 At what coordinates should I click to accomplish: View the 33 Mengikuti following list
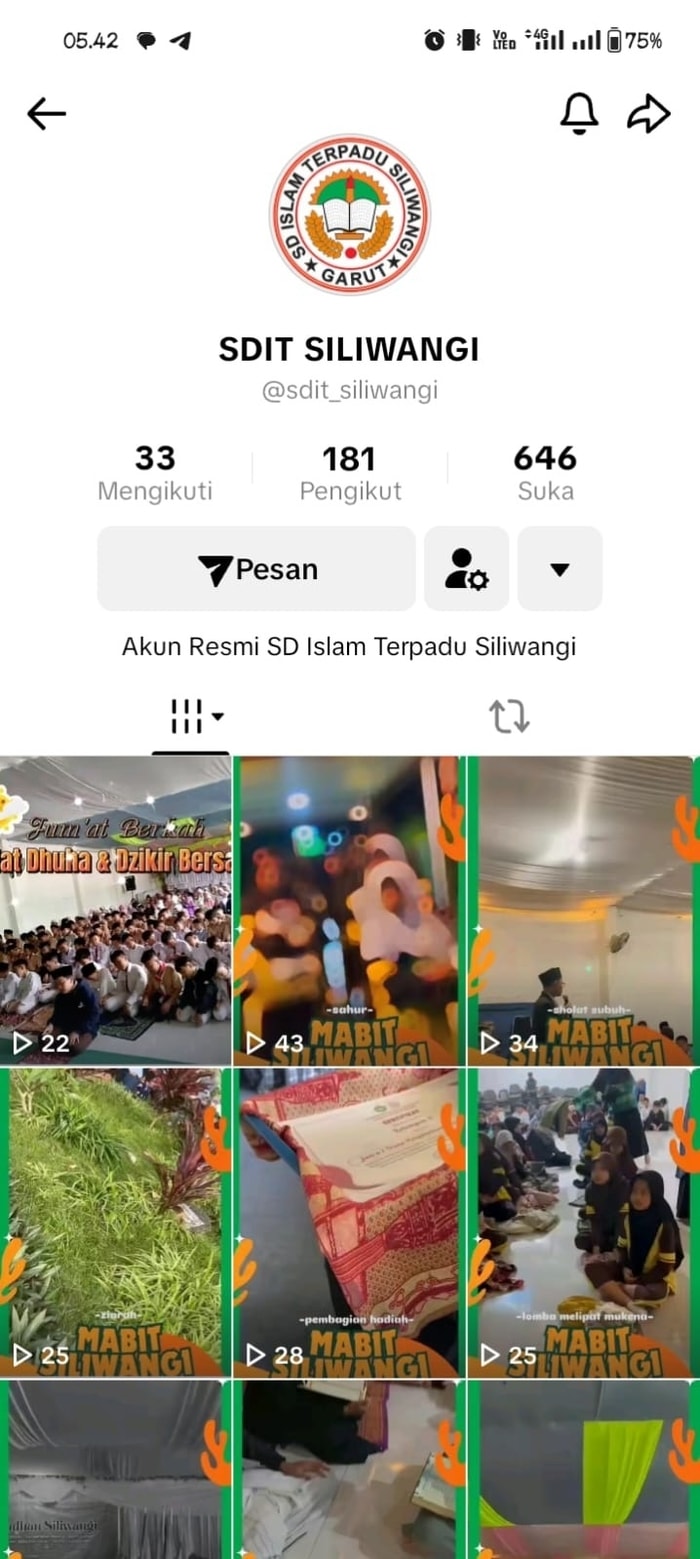(155, 473)
